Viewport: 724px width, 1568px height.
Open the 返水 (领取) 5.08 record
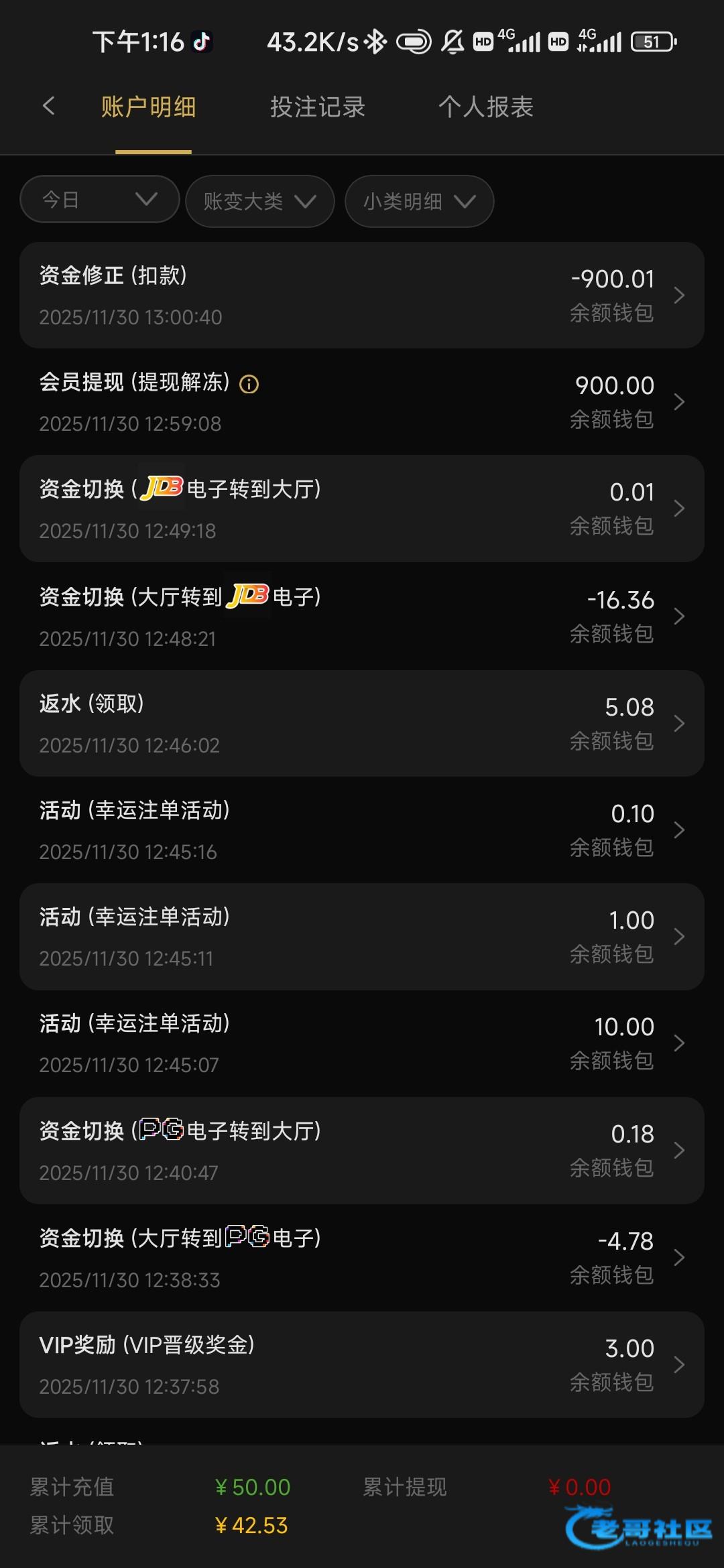pos(362,723)
